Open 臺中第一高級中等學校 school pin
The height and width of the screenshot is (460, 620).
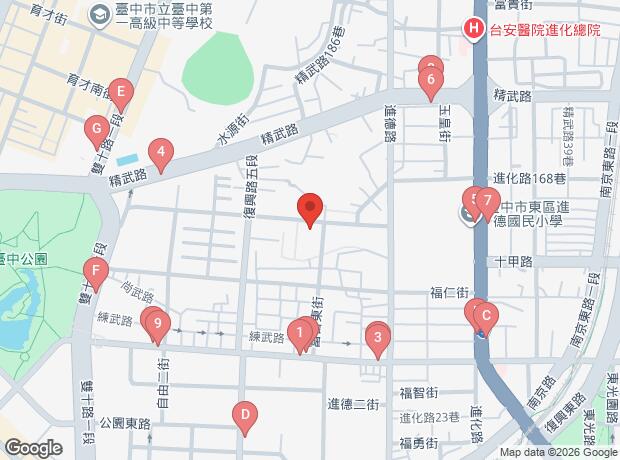coord(96,15)
